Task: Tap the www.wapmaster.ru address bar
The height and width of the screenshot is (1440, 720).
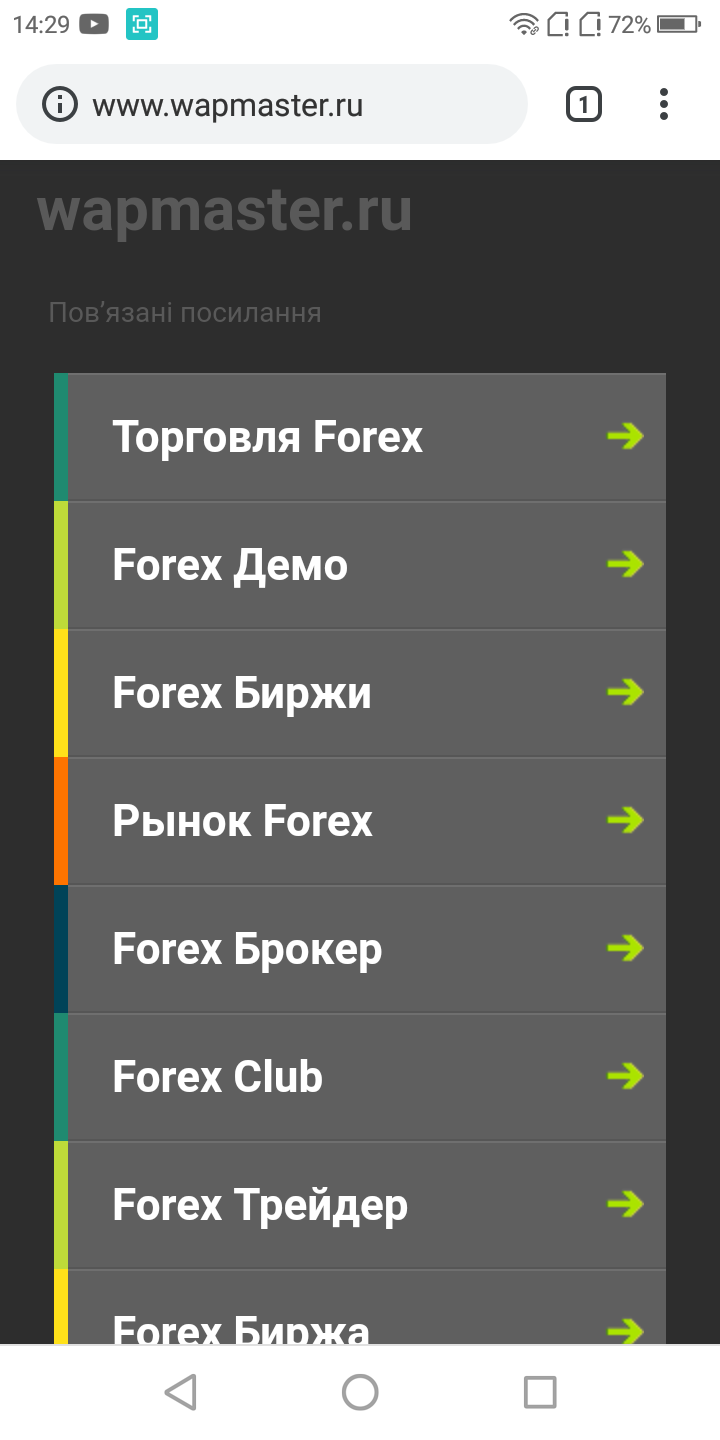Action: [290, 105]
